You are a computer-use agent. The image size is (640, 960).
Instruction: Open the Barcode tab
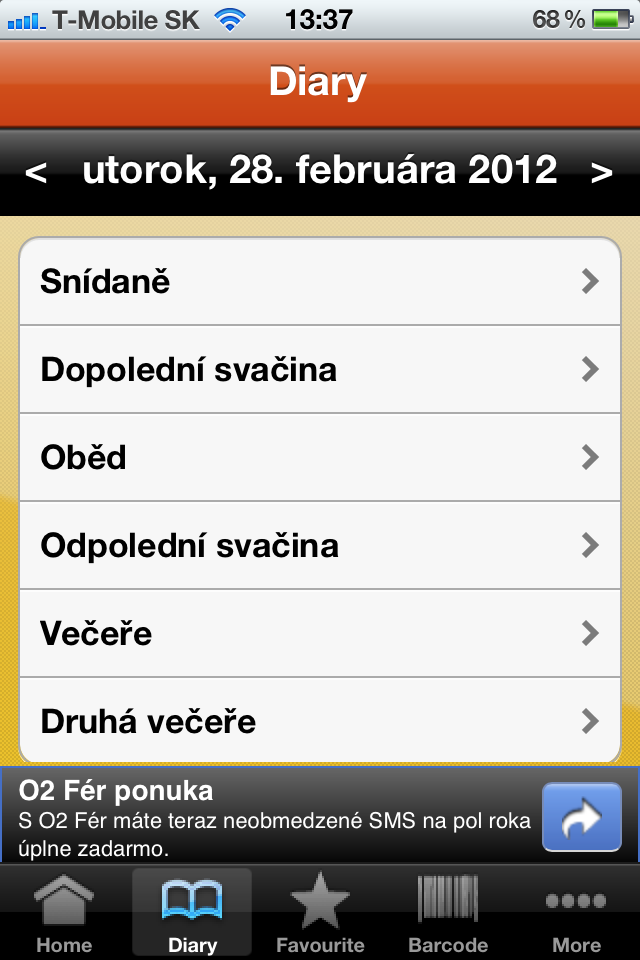click(448, 914)
